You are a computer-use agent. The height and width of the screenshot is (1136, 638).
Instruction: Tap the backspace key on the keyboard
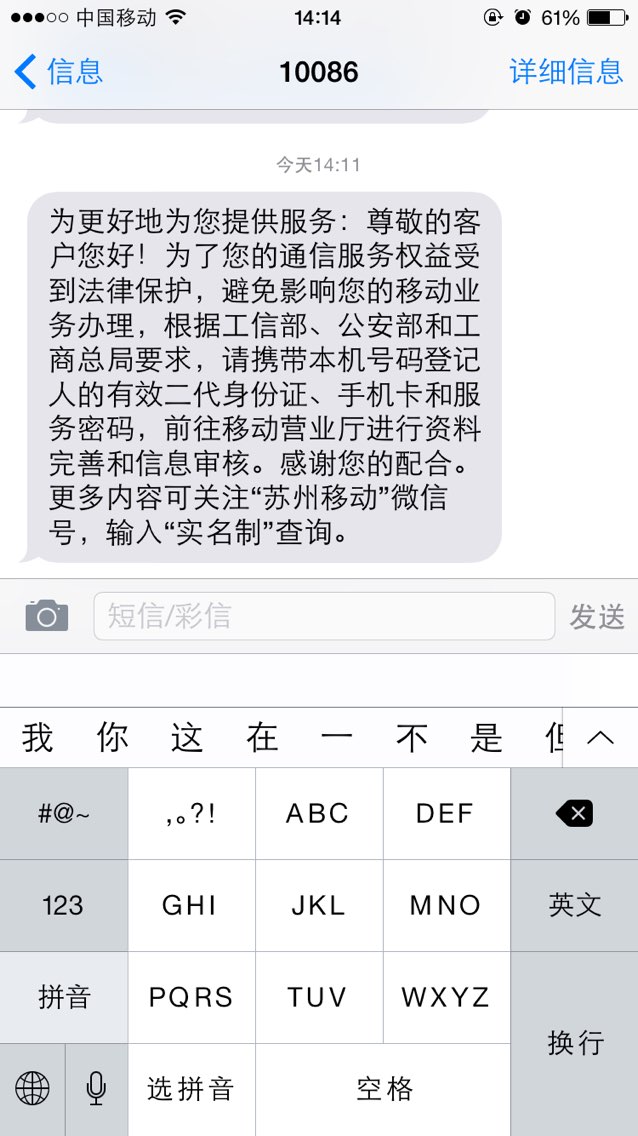[574, 814]
